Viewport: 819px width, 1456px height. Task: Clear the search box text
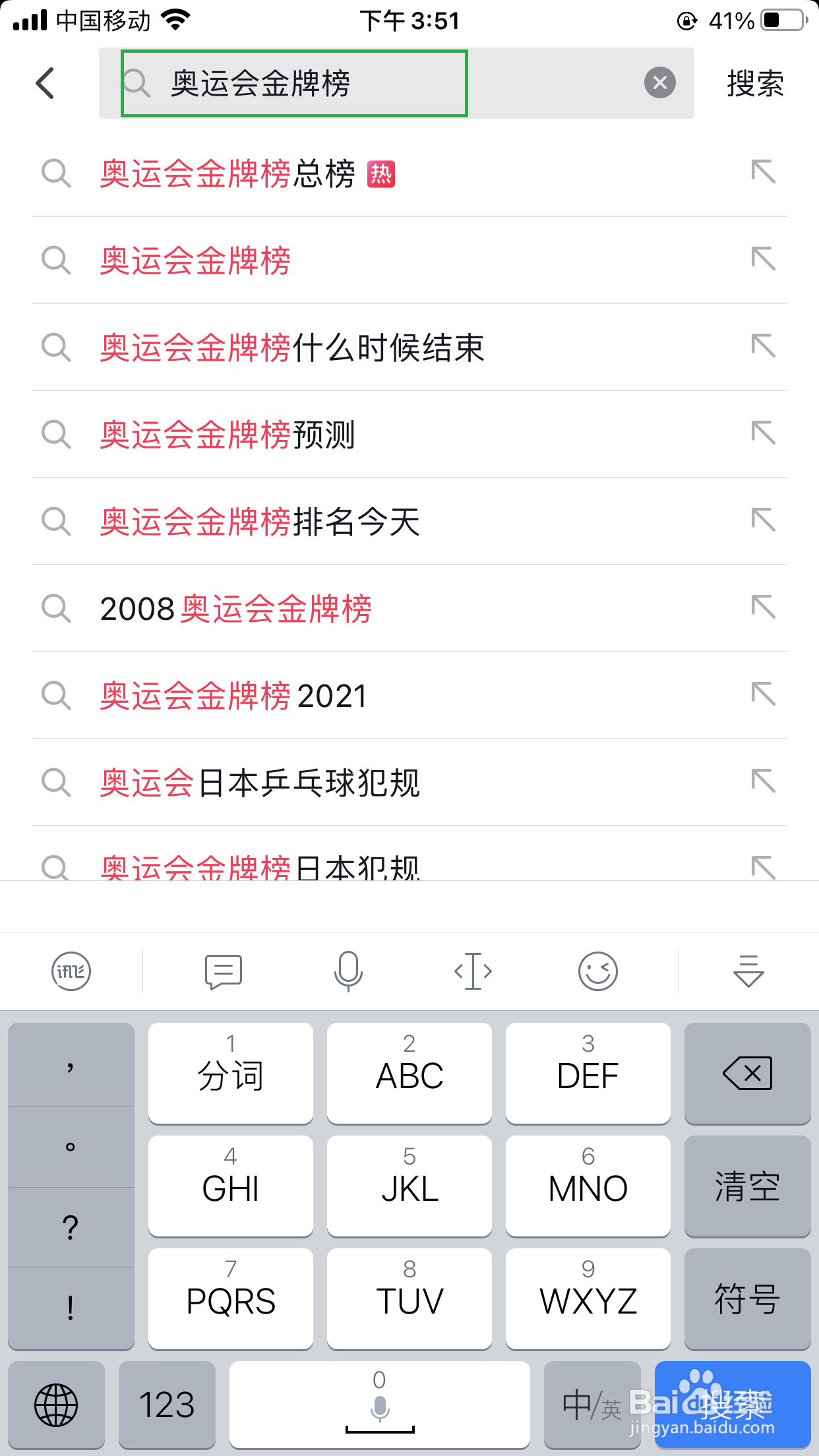coord(659,83)
